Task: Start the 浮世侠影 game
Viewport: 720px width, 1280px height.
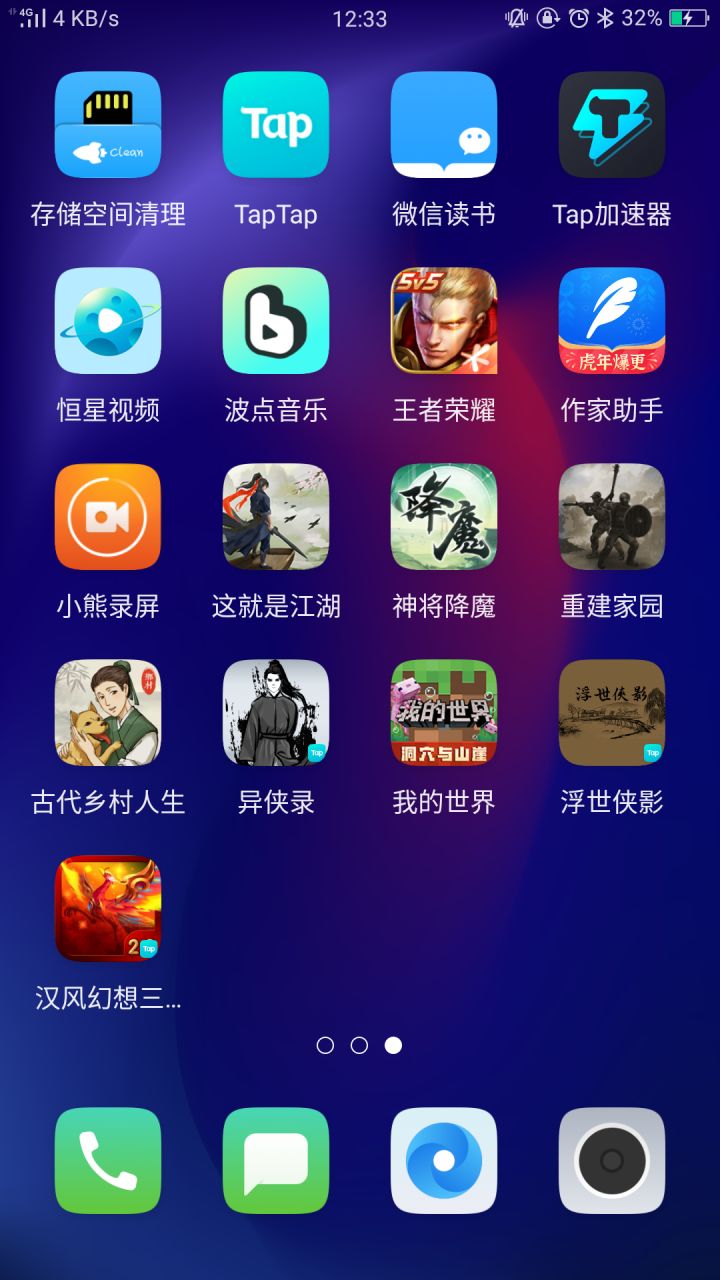Action: (611, 713)
